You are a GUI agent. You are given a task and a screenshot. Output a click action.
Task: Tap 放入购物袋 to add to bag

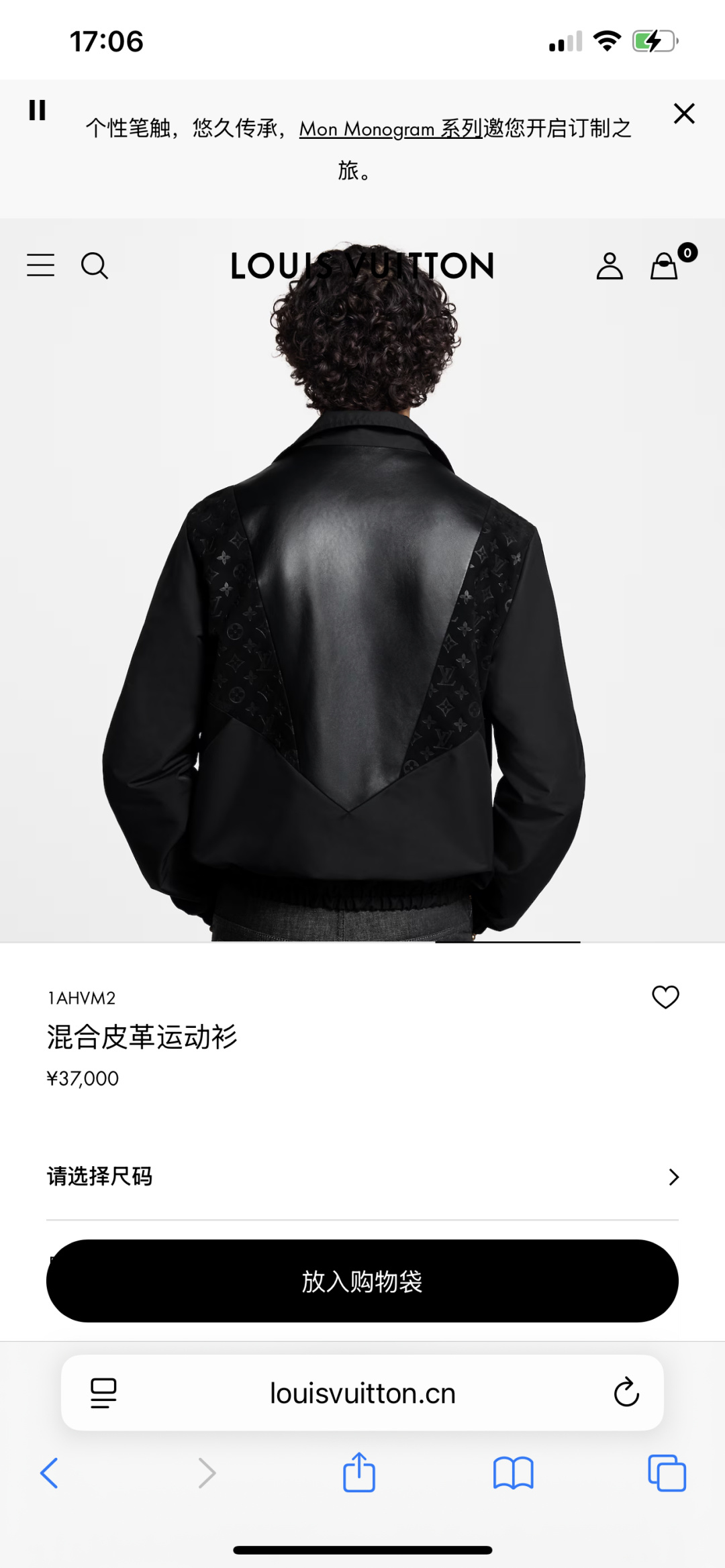click(x=362, y=1281)
